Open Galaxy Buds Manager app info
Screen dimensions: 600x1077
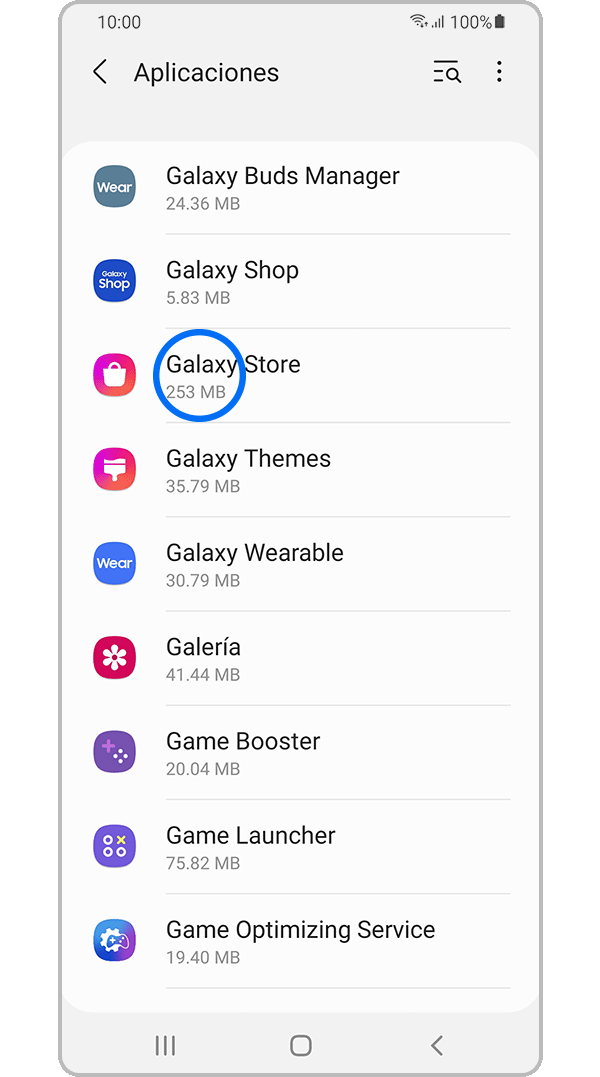click(x=300, y=188)
